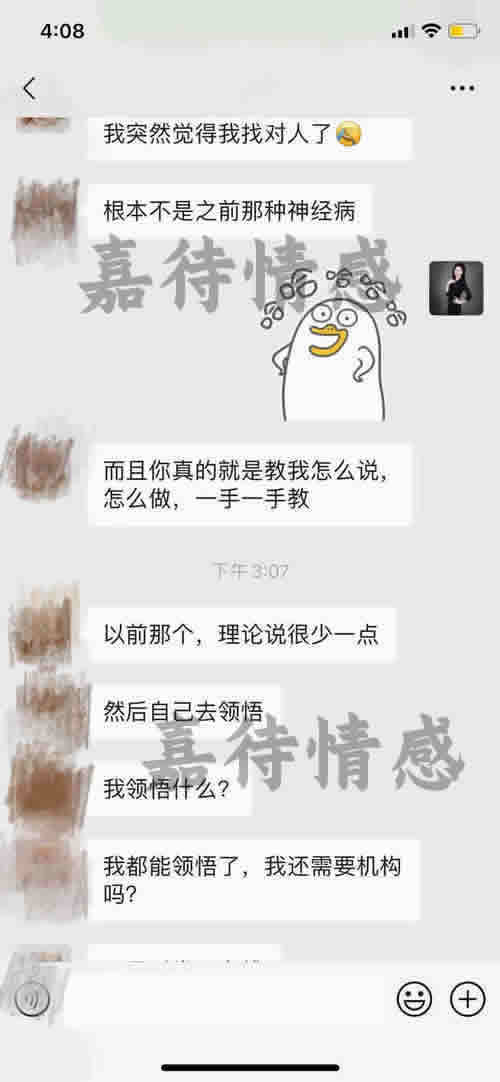500x1082 pixels.
Task: Open the three-dot chat options menu
Action: (462, 89)
